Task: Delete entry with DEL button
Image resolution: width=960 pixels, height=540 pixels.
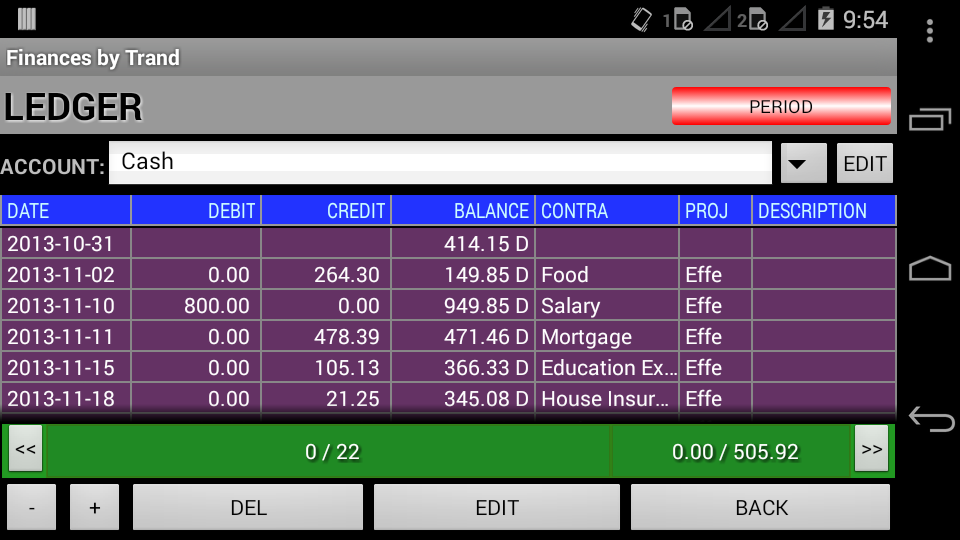Action: pyautogui.click(x=248, y=508)
